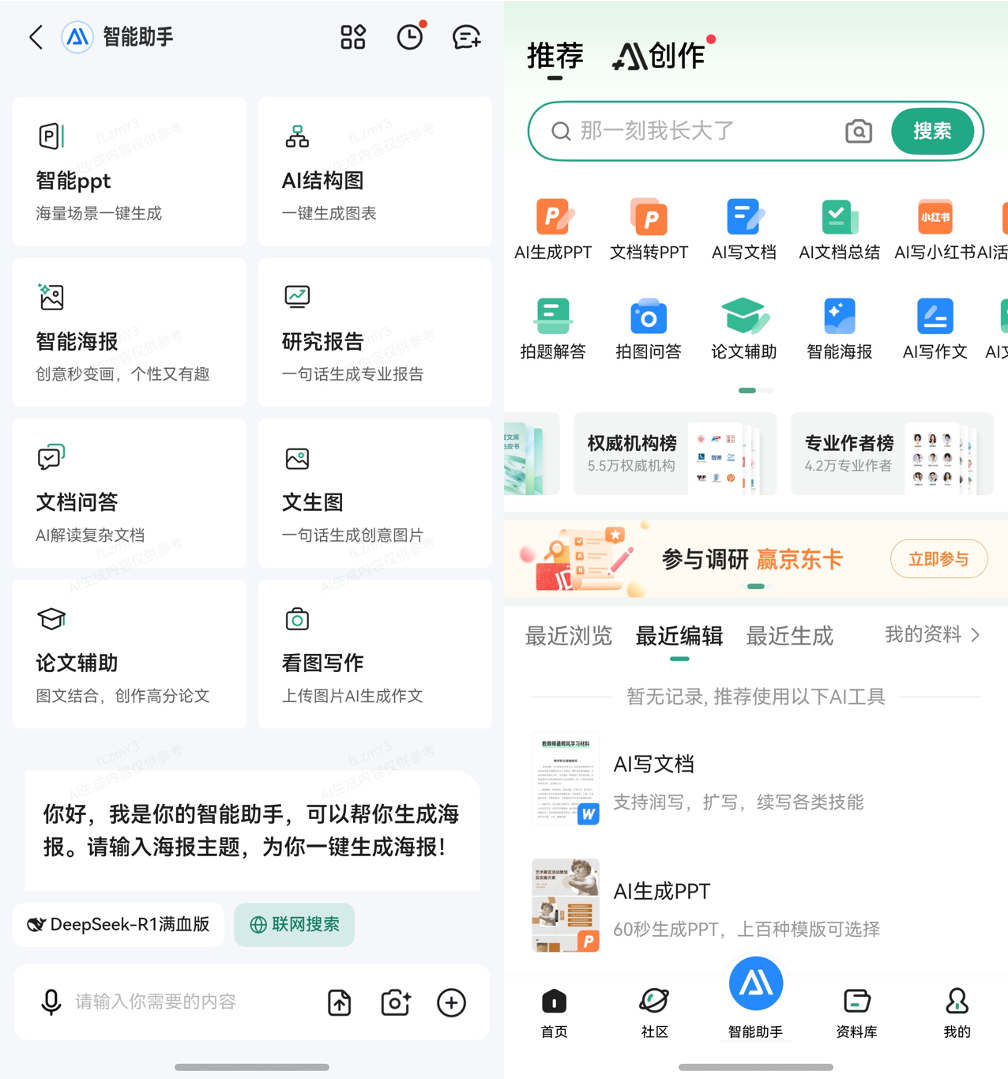Tap 立即参与 on the survey banner
This screenshot has height=1079, width=1008.
pos(938,559)
